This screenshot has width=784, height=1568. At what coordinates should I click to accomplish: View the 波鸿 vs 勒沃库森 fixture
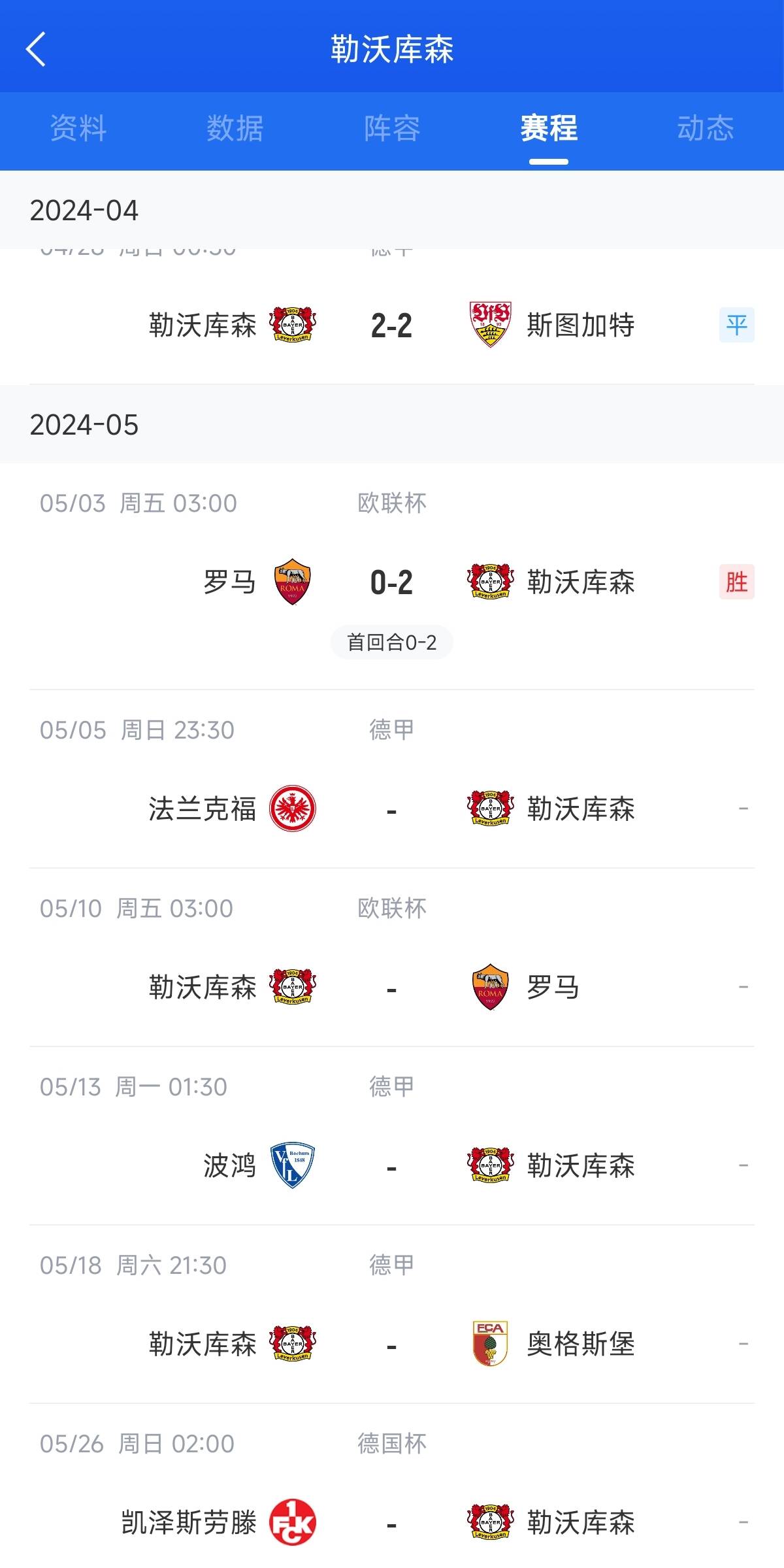tap(392, 1165)
